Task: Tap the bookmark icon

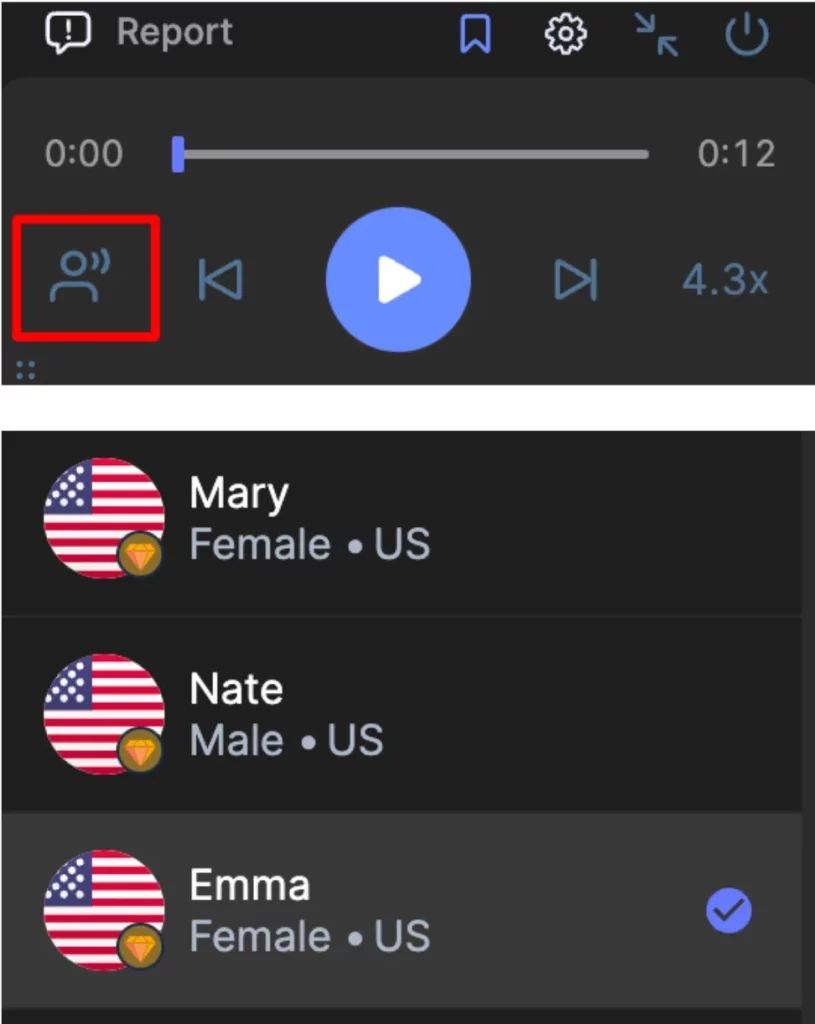Action: (475, 35)
